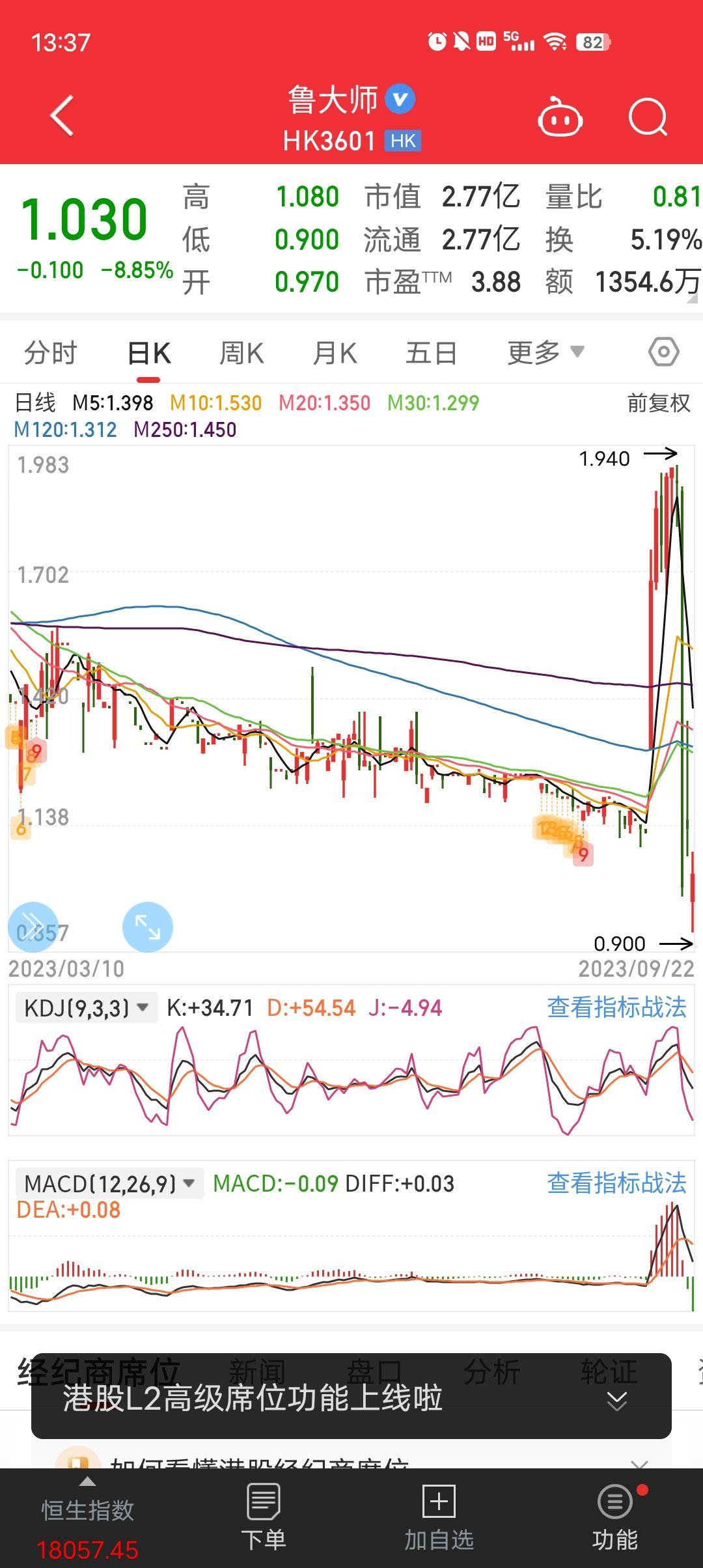Open the stock search
703x1568 pixels.
(646, 117)
